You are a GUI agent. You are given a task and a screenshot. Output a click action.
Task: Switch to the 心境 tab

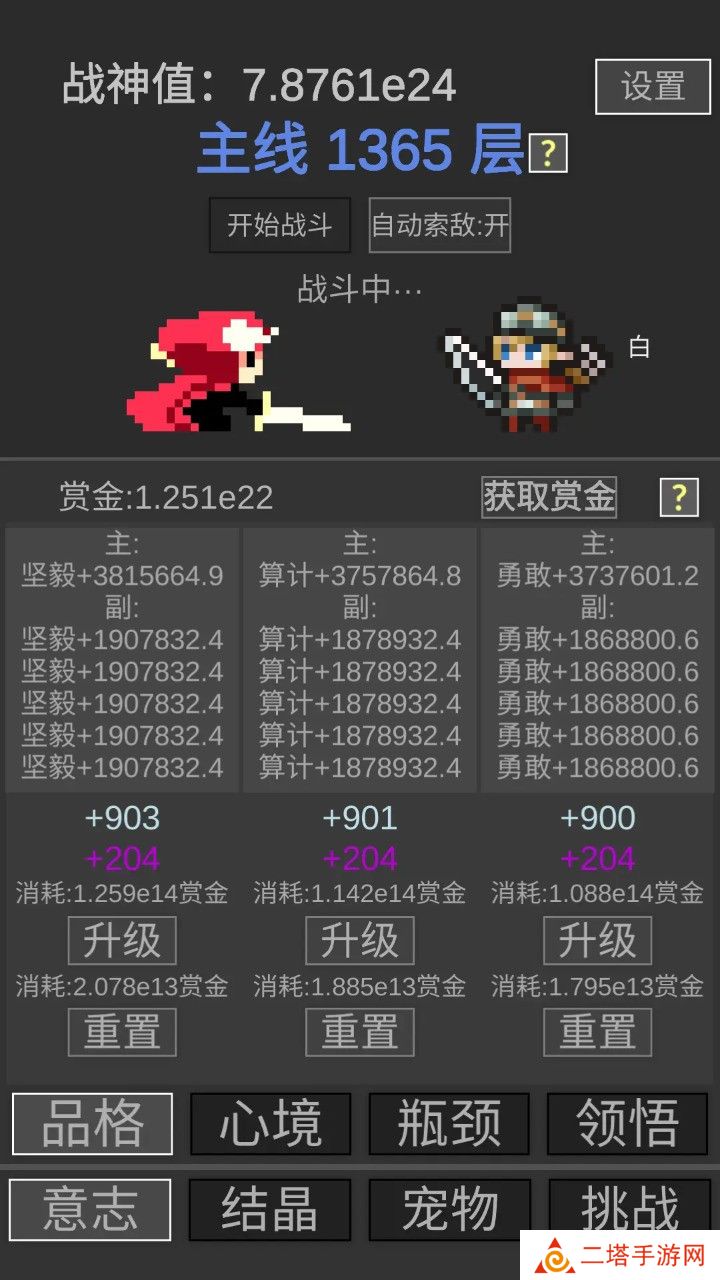click(271, 1124)
